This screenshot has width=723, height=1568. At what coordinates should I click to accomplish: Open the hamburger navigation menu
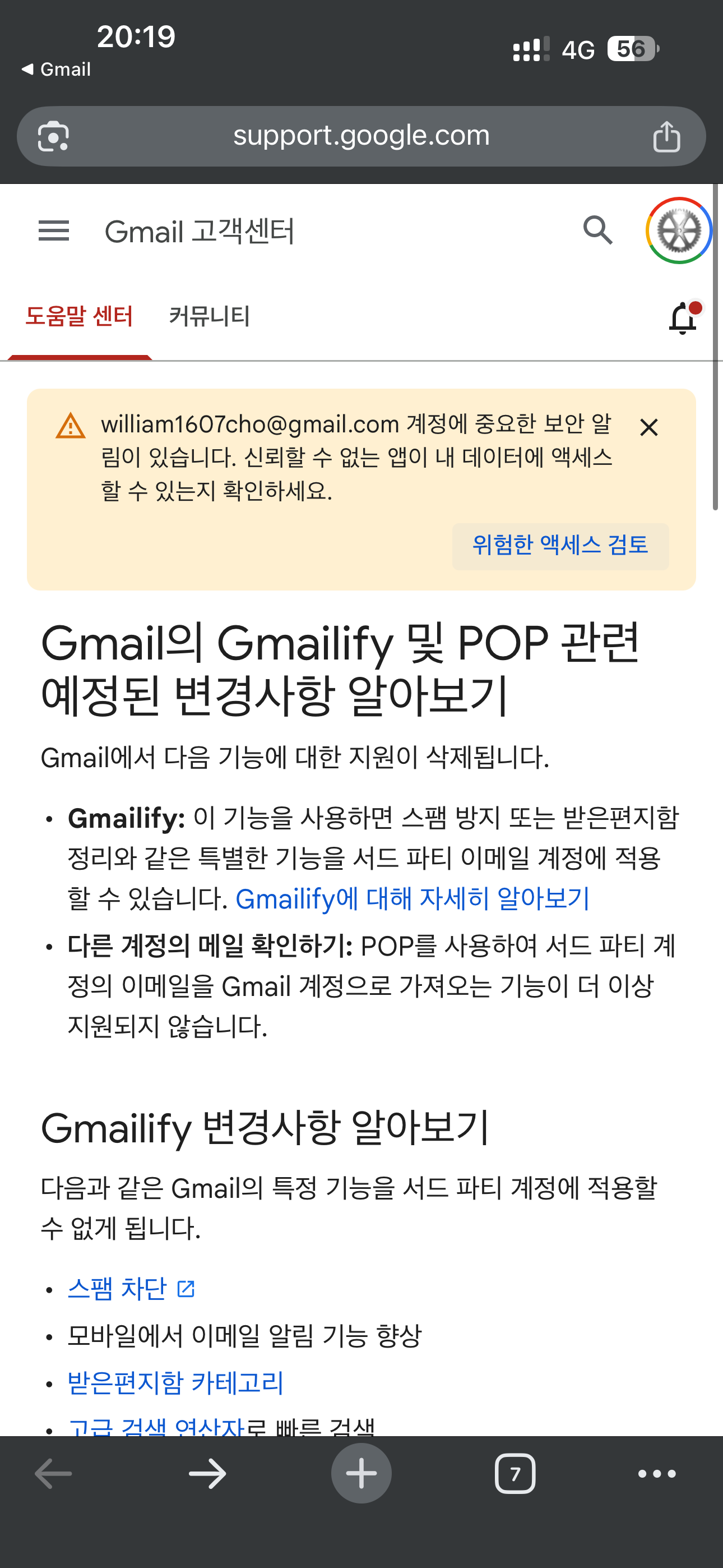[x=54, y=230]
